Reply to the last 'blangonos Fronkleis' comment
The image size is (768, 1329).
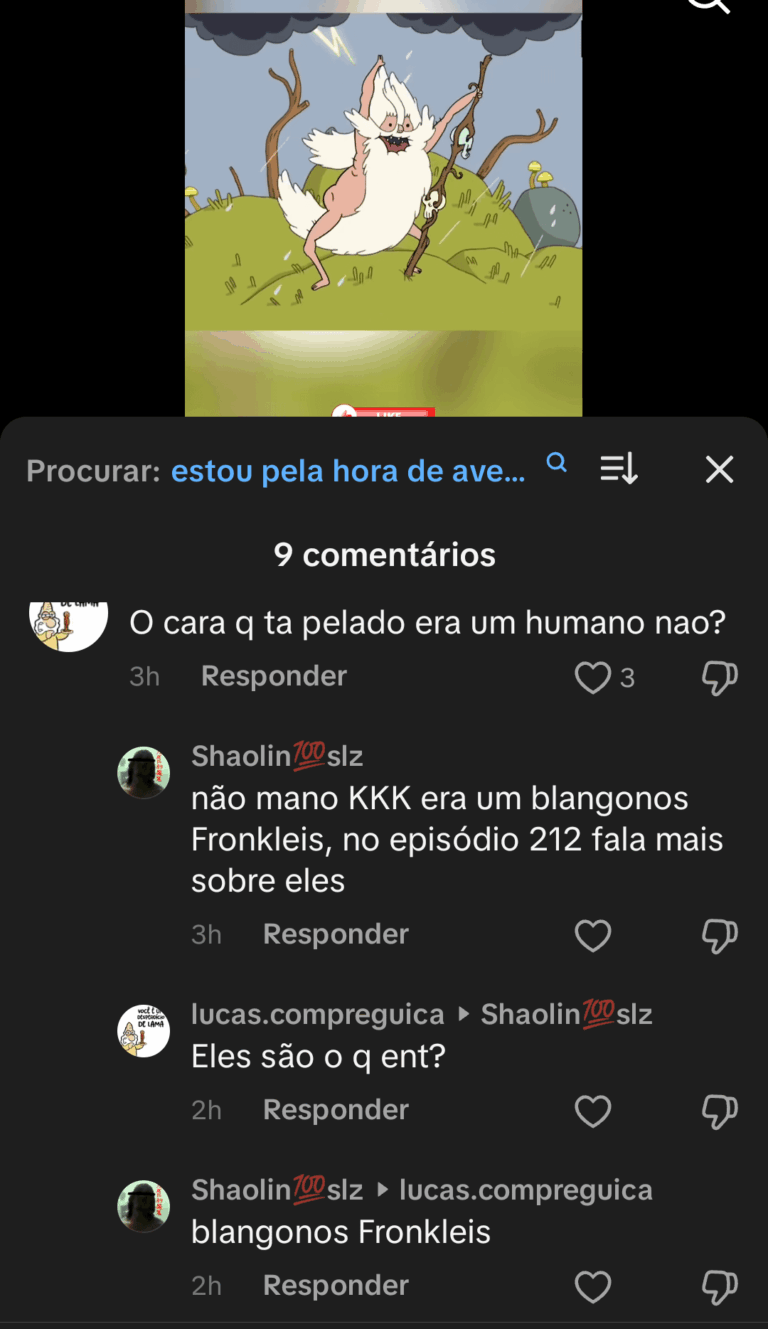pos(335,1286)
